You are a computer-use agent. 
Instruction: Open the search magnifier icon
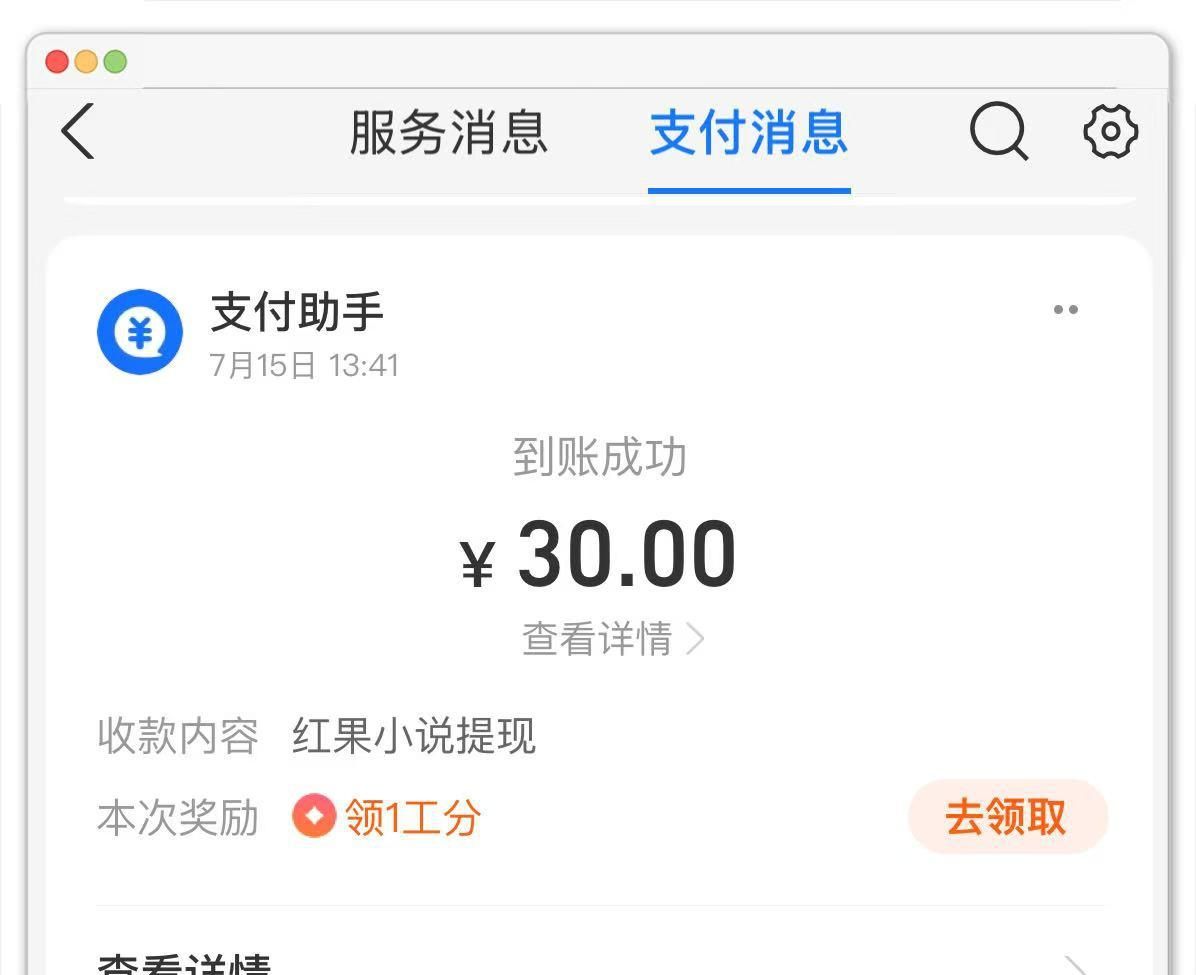[998, 131]
